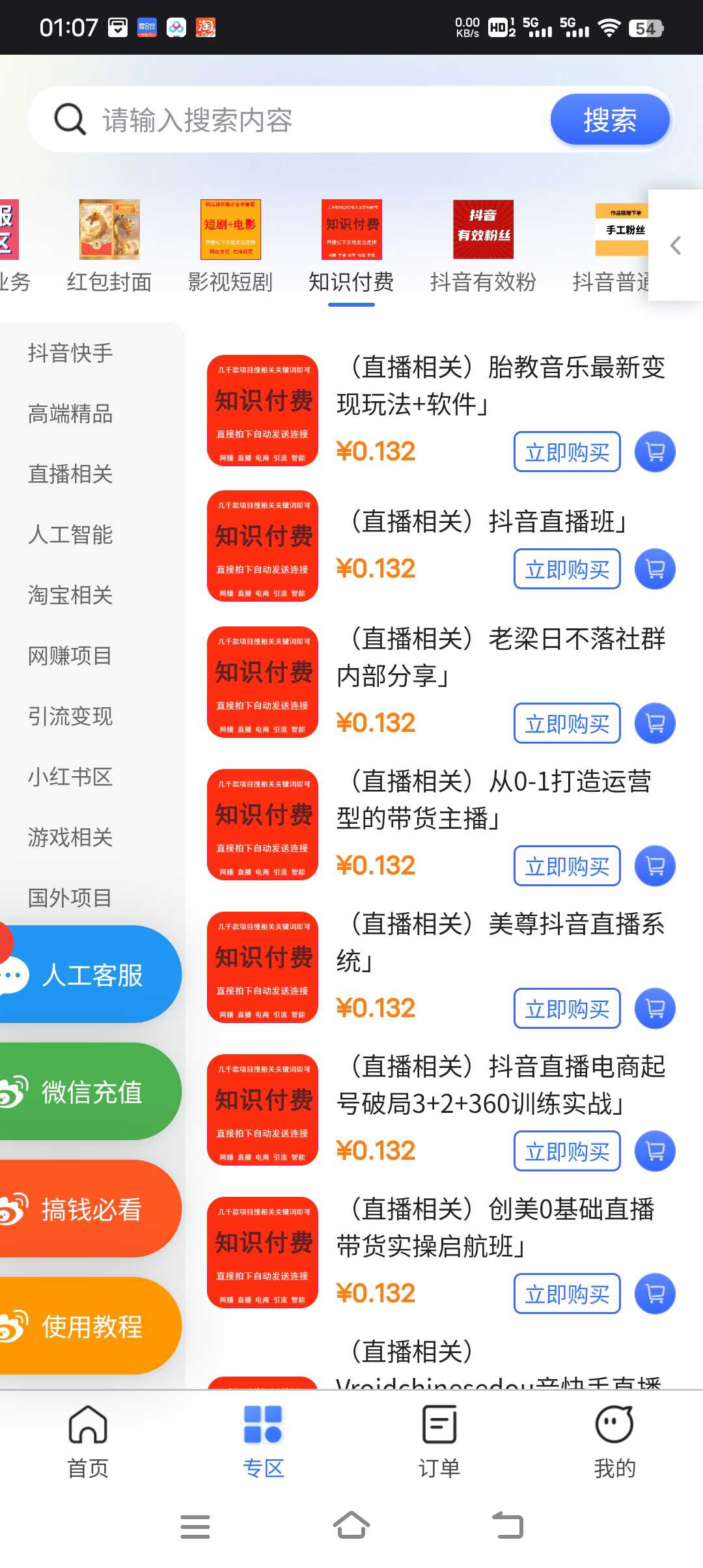Go to the 我的 tab
Screen dimensions: 703x1568
(615, 1441)
